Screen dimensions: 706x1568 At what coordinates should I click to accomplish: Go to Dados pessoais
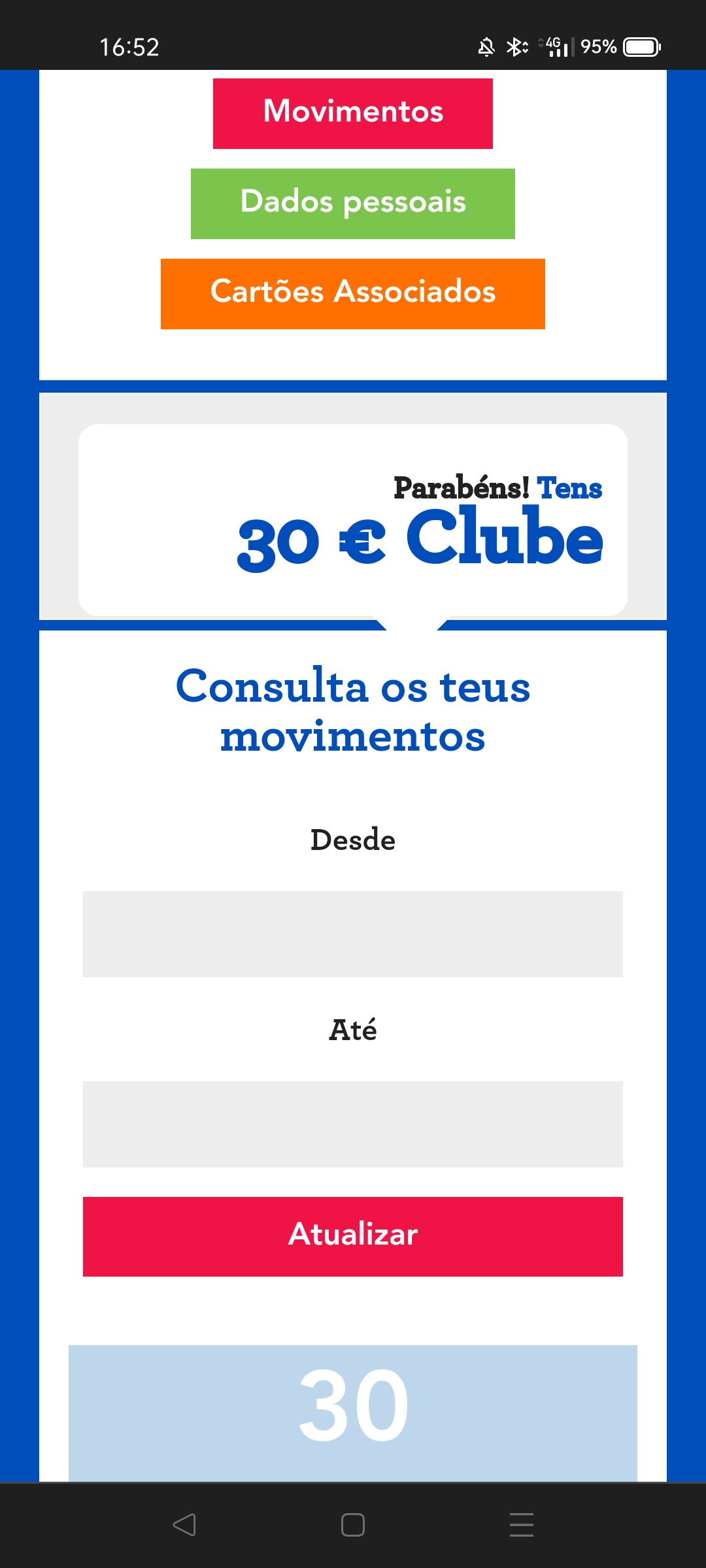(353, 203)
